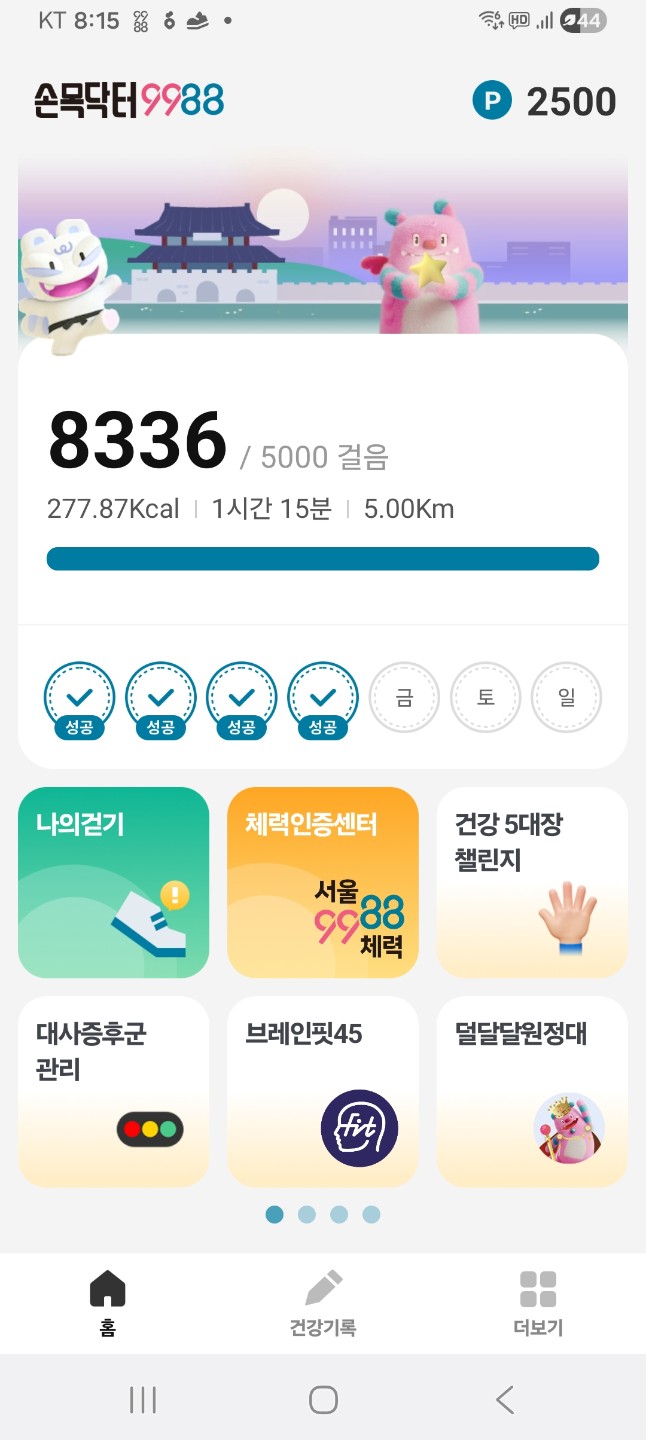
Task: Open the 덜달달원정대 card
Action: 531,1091
